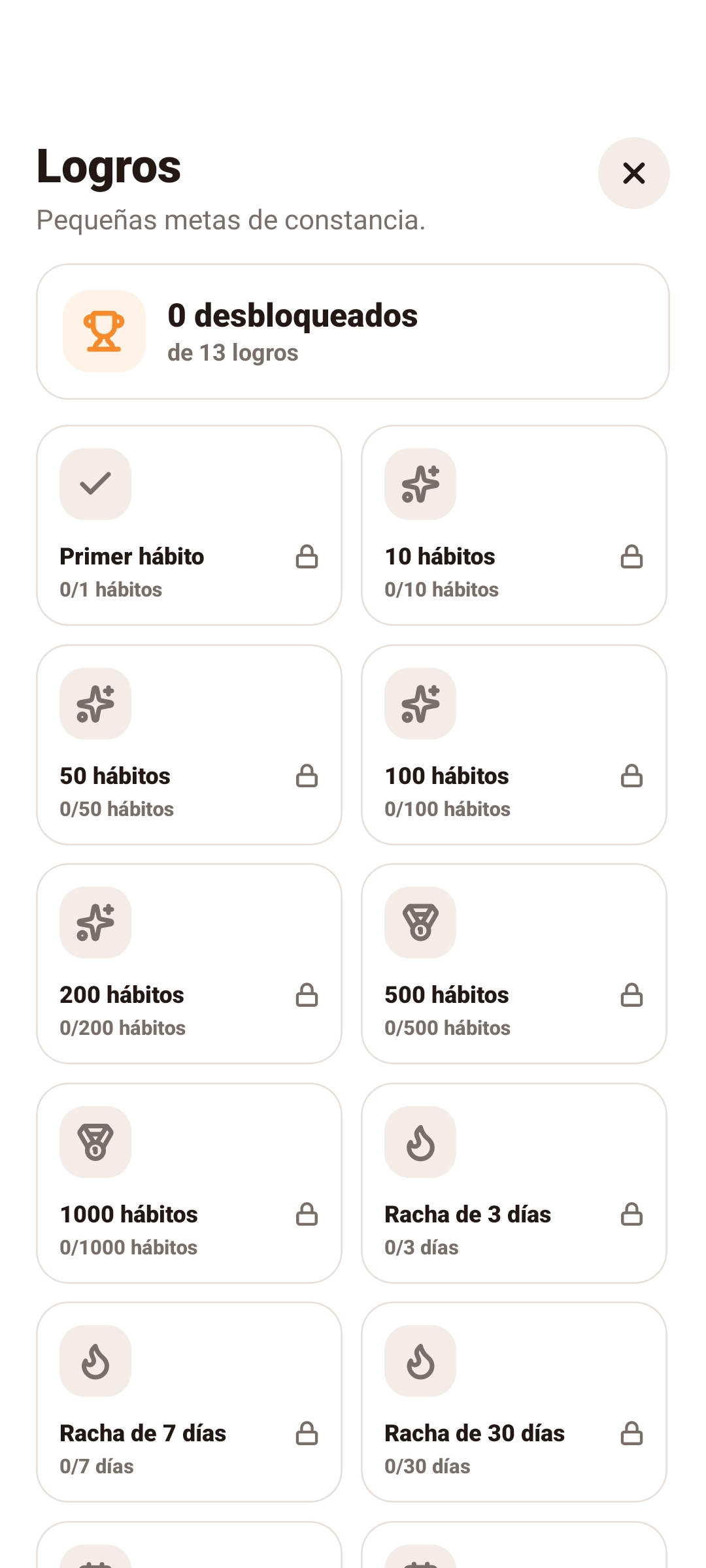The width and height of the screenshot is (706, 1568).
Task: Select the 1000 hábitos achievement card
Action: pyautogui.click(x=189, y=1183)
